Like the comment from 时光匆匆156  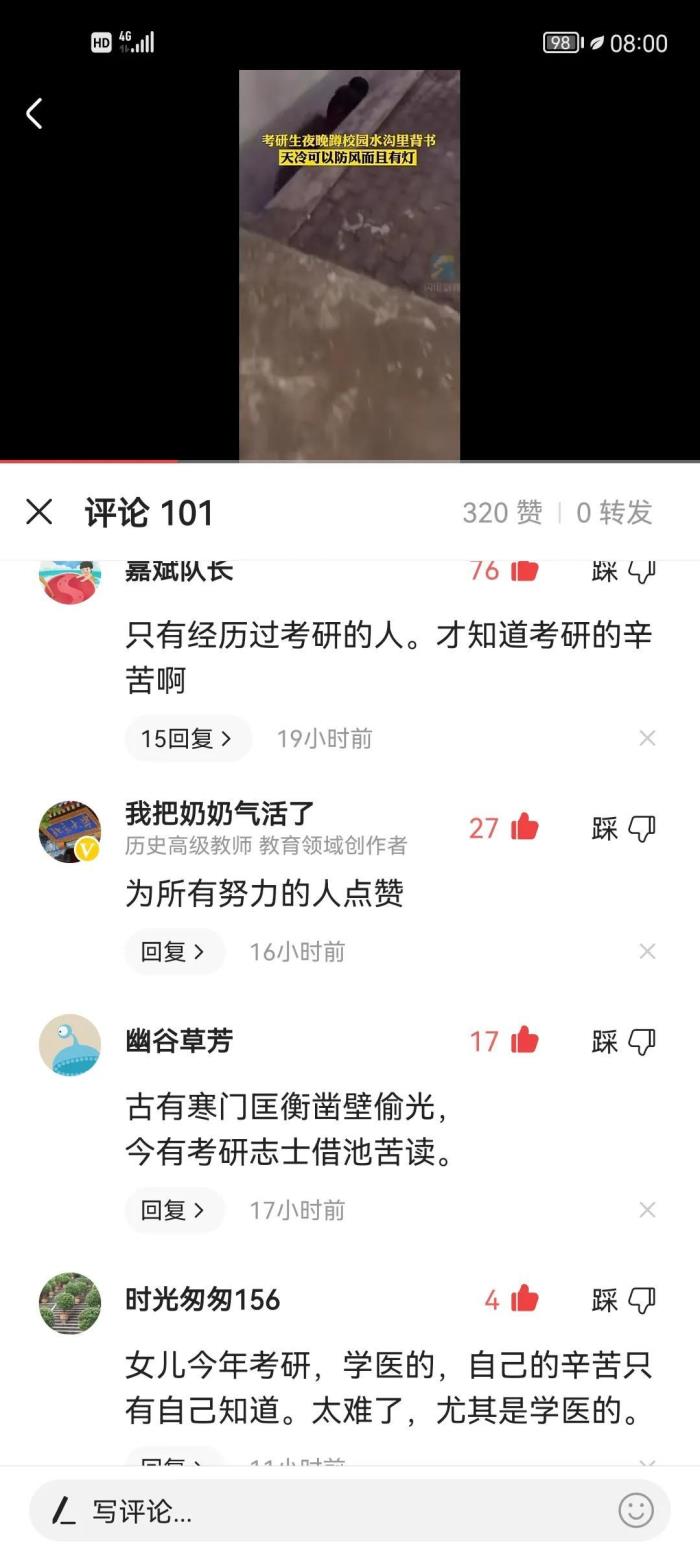click(x=524, y=1299)
